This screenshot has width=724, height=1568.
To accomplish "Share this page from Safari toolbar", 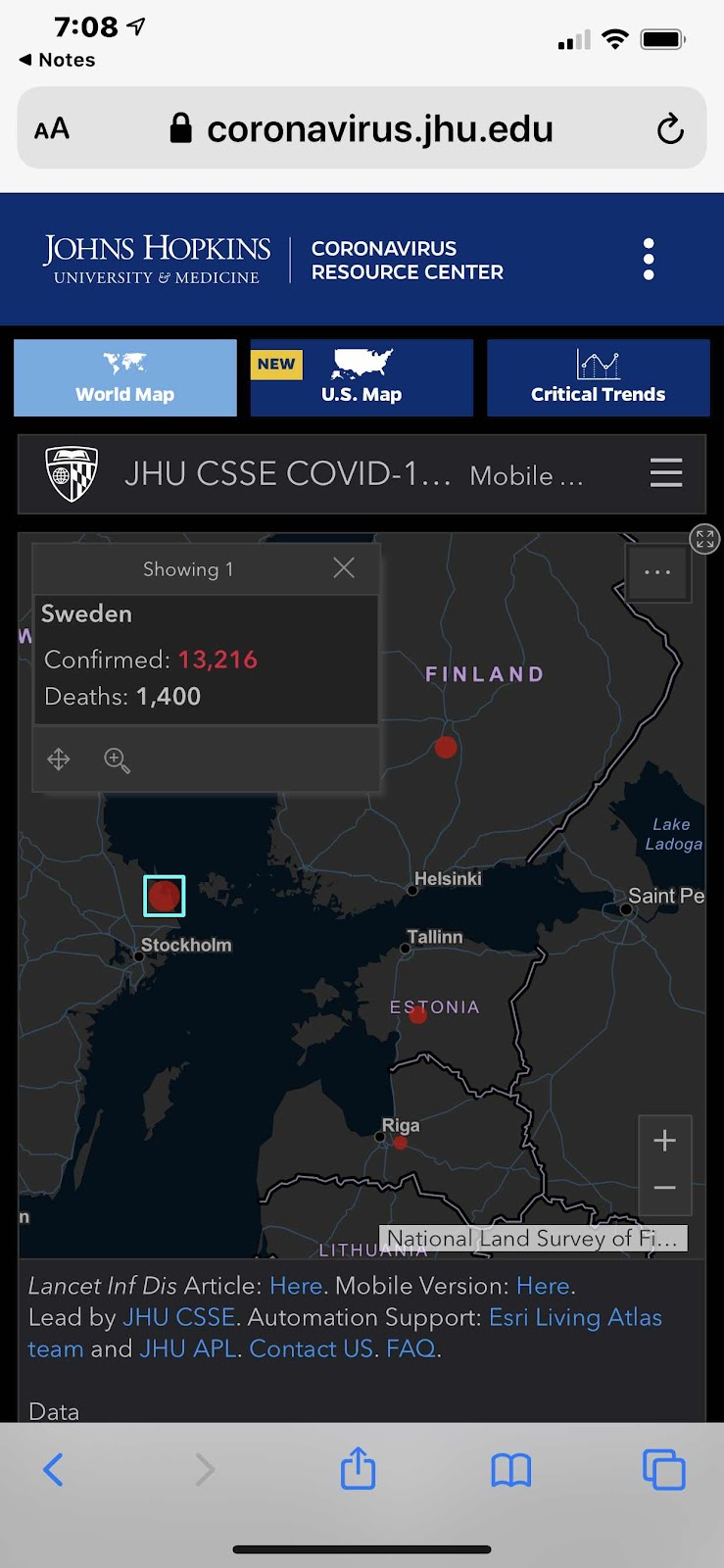I will pyautogui.click(x=358, y=1469).
